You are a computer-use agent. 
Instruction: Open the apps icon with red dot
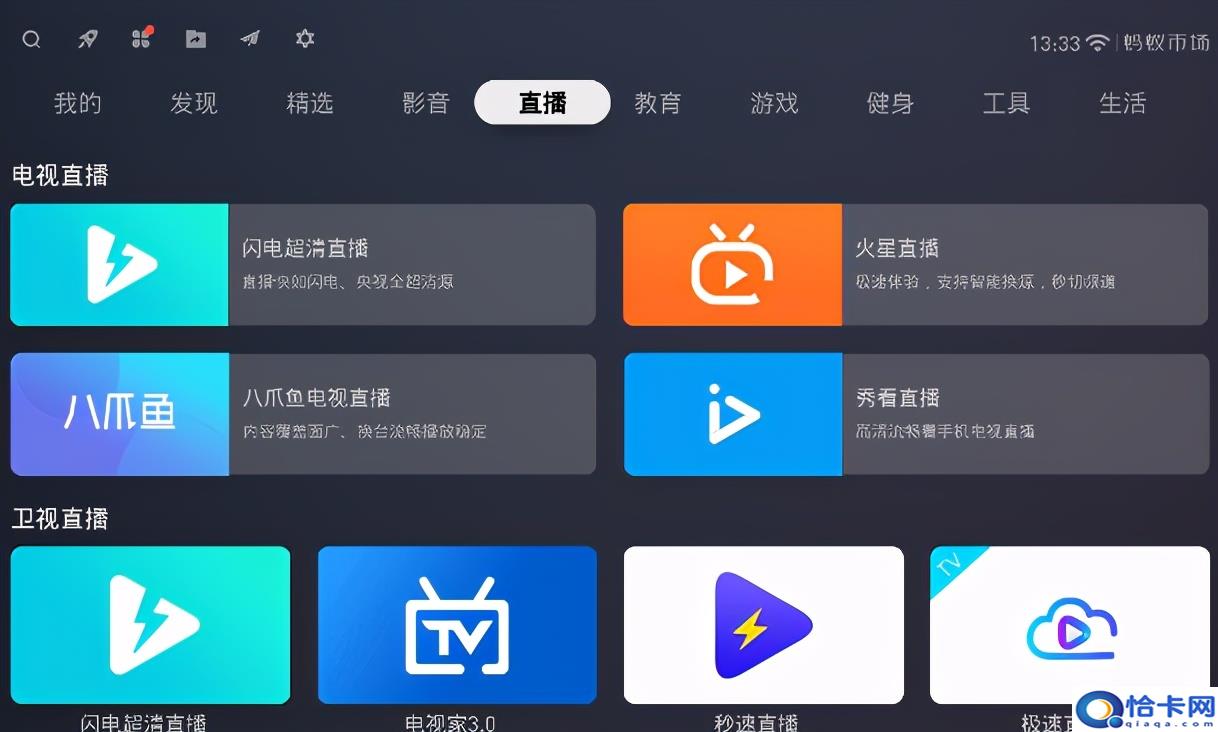(142, 39)
